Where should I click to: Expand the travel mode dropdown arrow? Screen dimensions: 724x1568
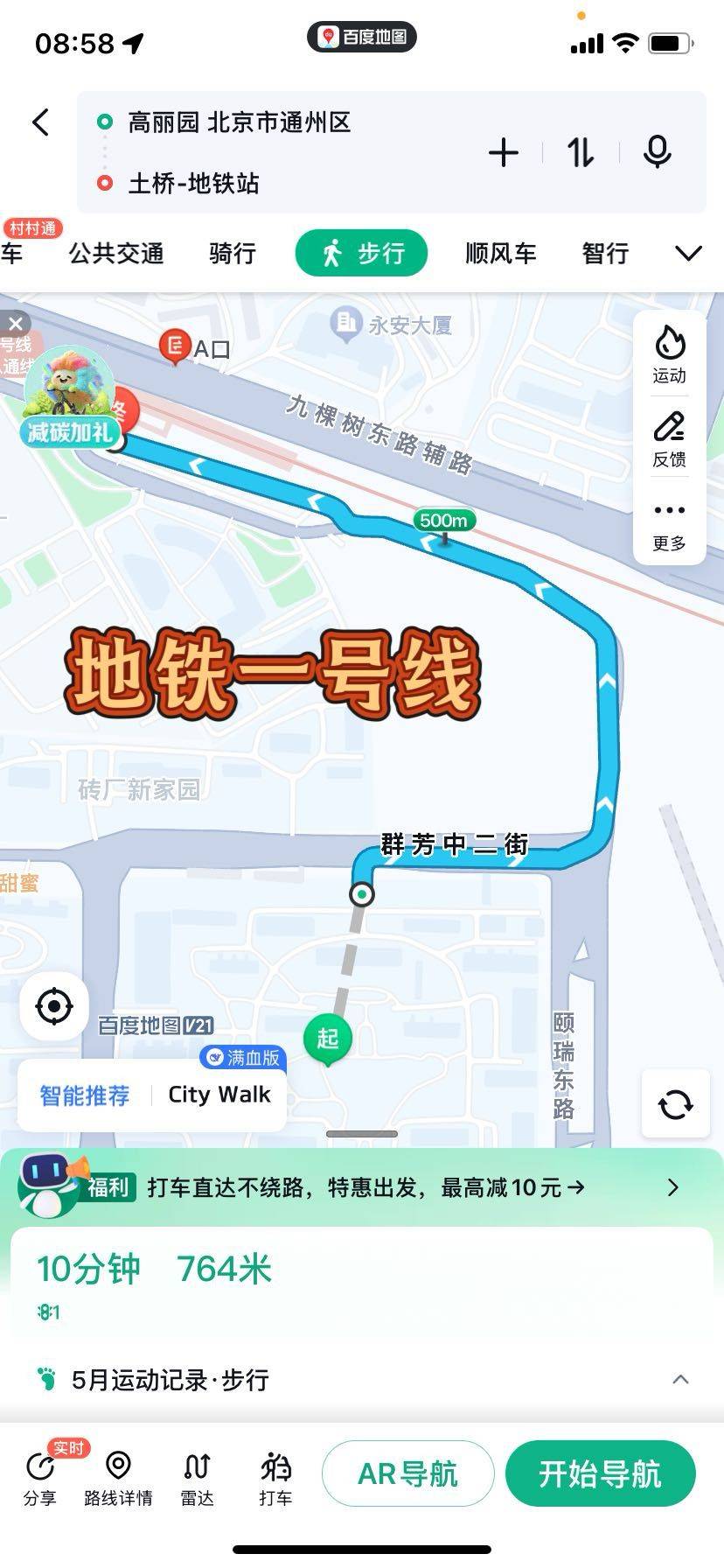coord(689,254)
